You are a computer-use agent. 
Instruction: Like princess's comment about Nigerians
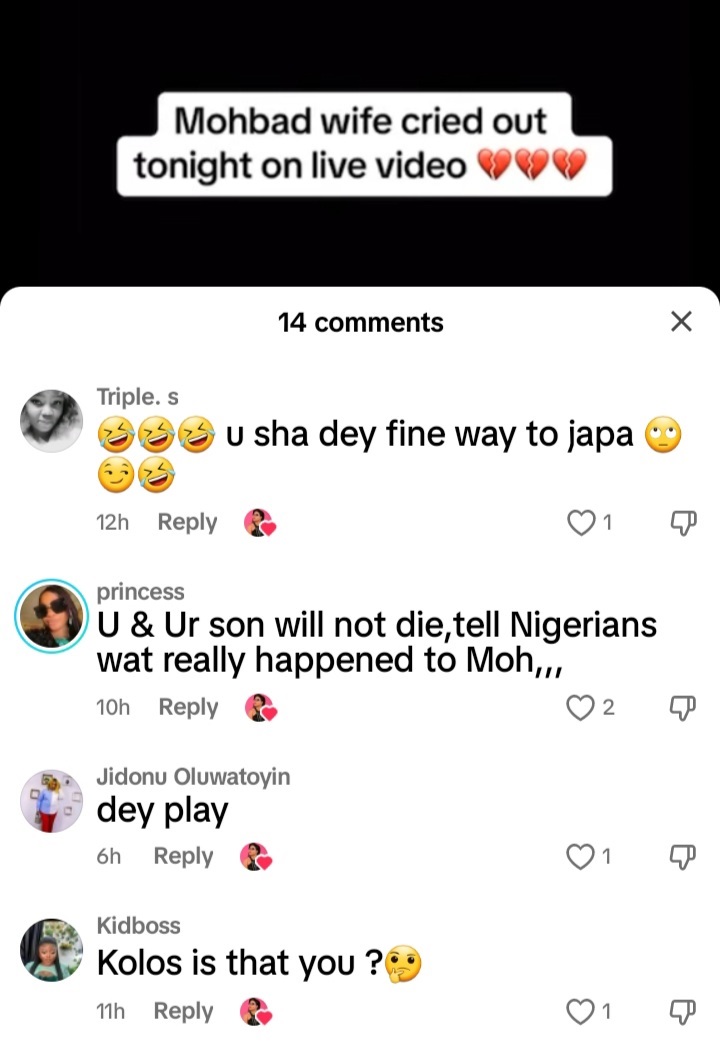[x=580, y=707]
